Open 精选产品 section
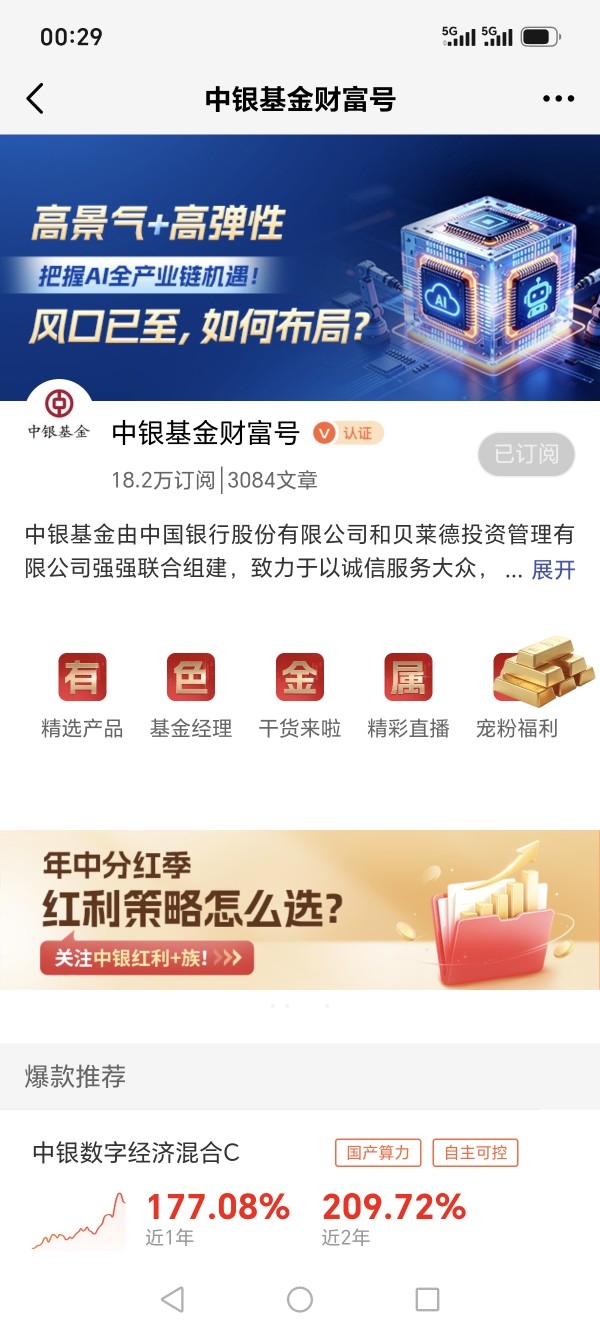This screenshot has height=1332, width=600. point(82,697)
